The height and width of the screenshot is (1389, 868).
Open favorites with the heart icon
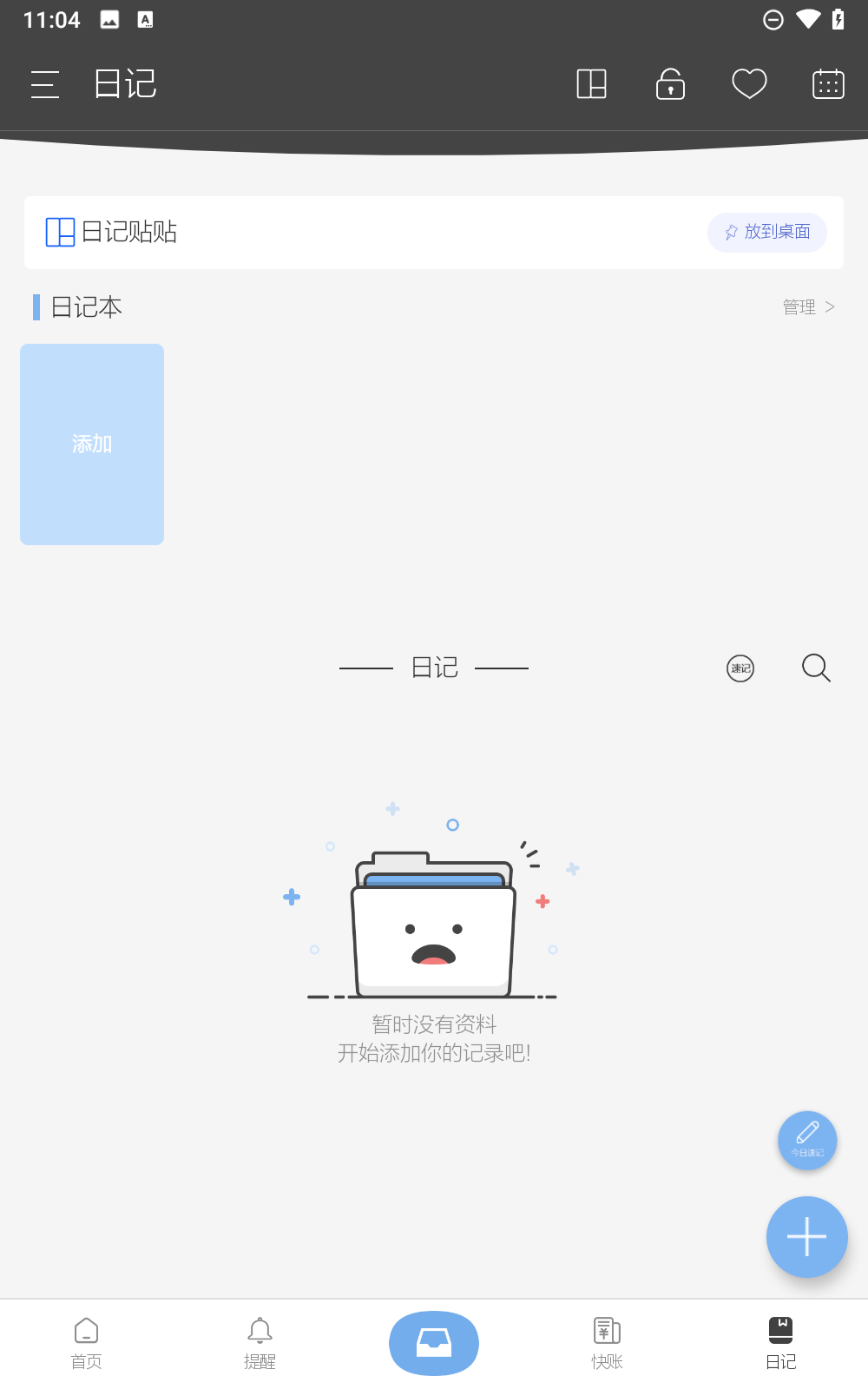click(x=749, y=84)
